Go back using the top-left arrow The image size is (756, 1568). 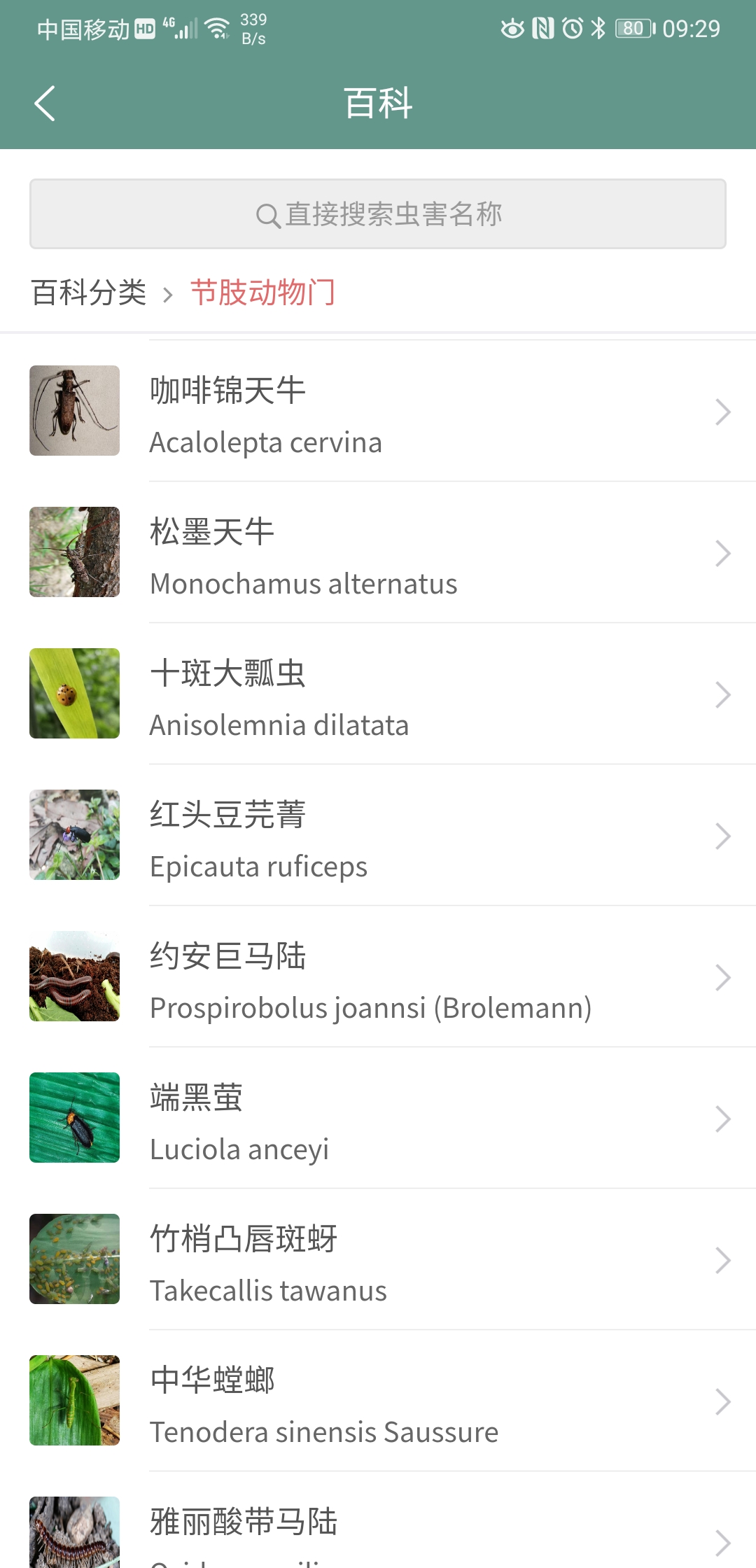(45, 104)
